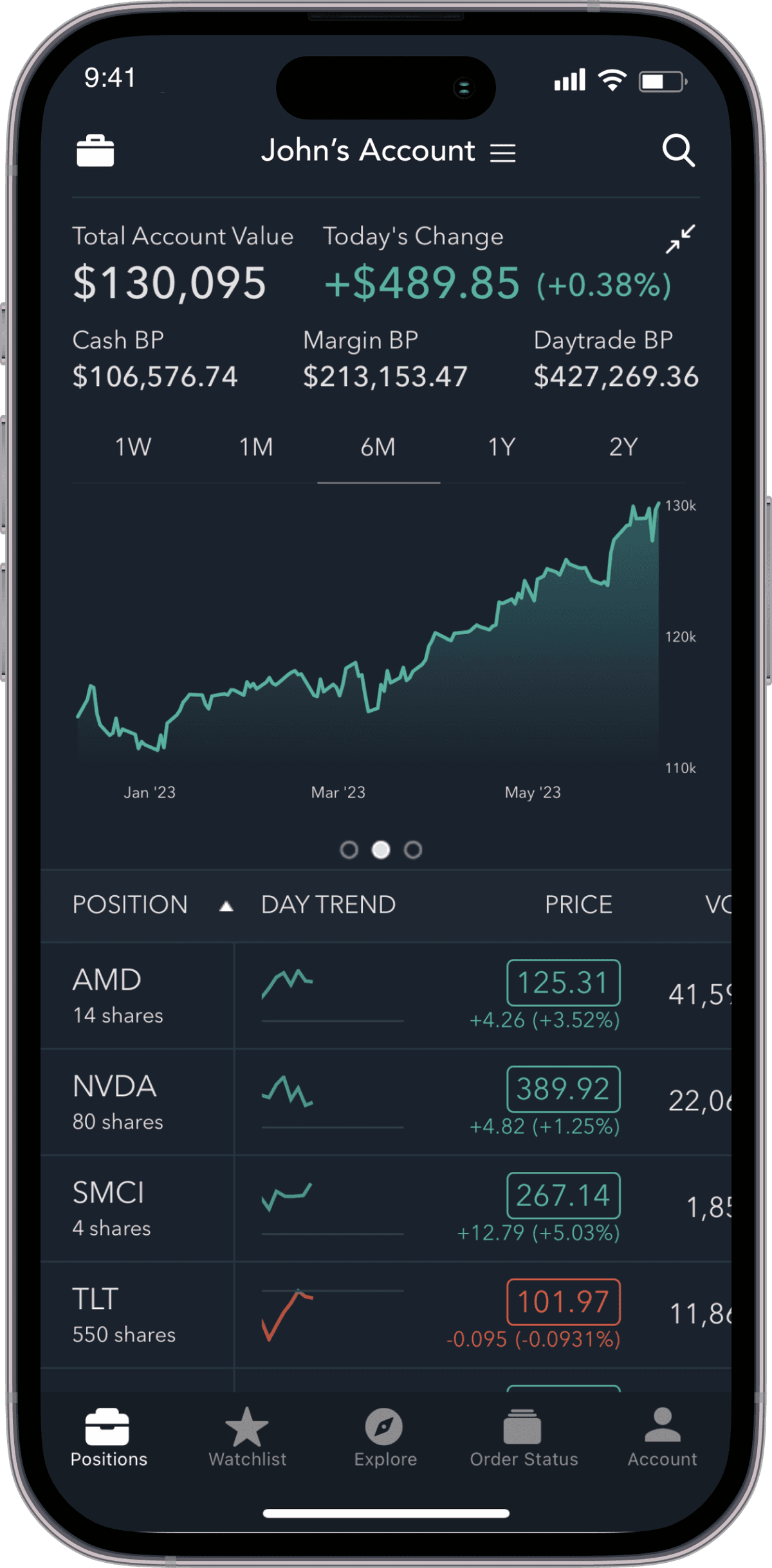Open John's Account switcher menu
772x1568 pixels.
pyautogui.click(x=388, y=151)
